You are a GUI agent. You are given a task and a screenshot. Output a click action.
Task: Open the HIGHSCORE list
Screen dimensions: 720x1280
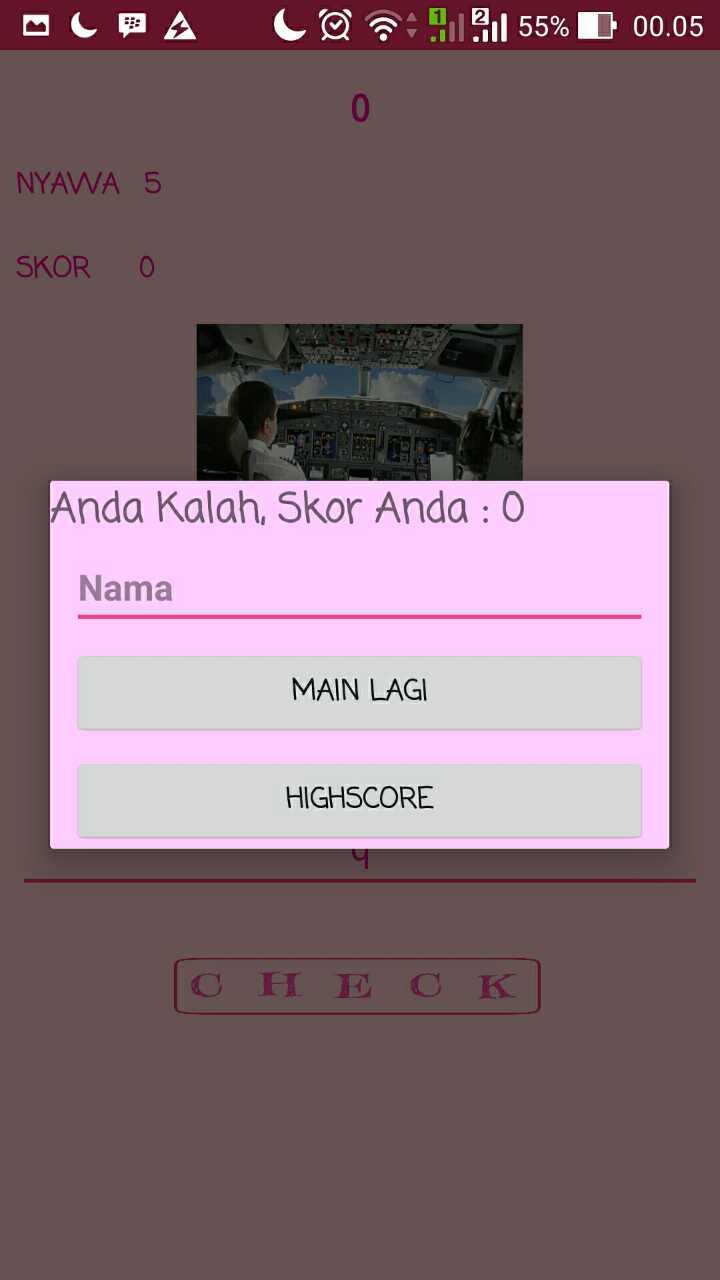click(359, 800)
